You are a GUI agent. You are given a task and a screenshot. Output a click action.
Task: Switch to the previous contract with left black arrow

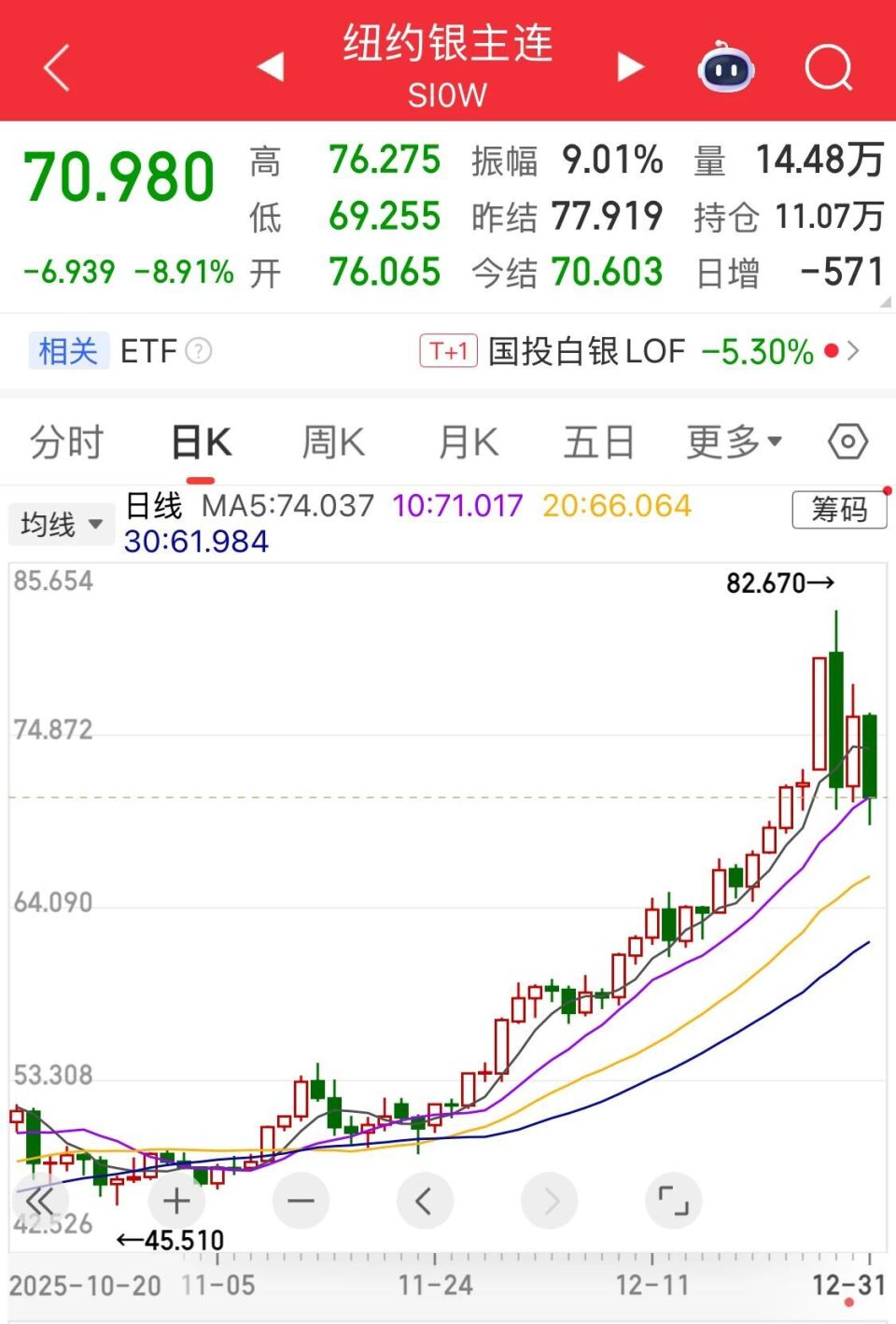pos(270,66)
